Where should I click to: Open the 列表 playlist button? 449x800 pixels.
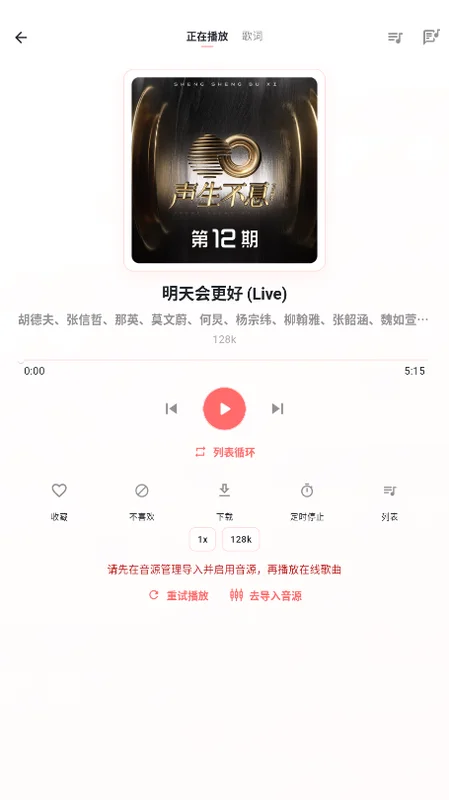tap(390, 502)
